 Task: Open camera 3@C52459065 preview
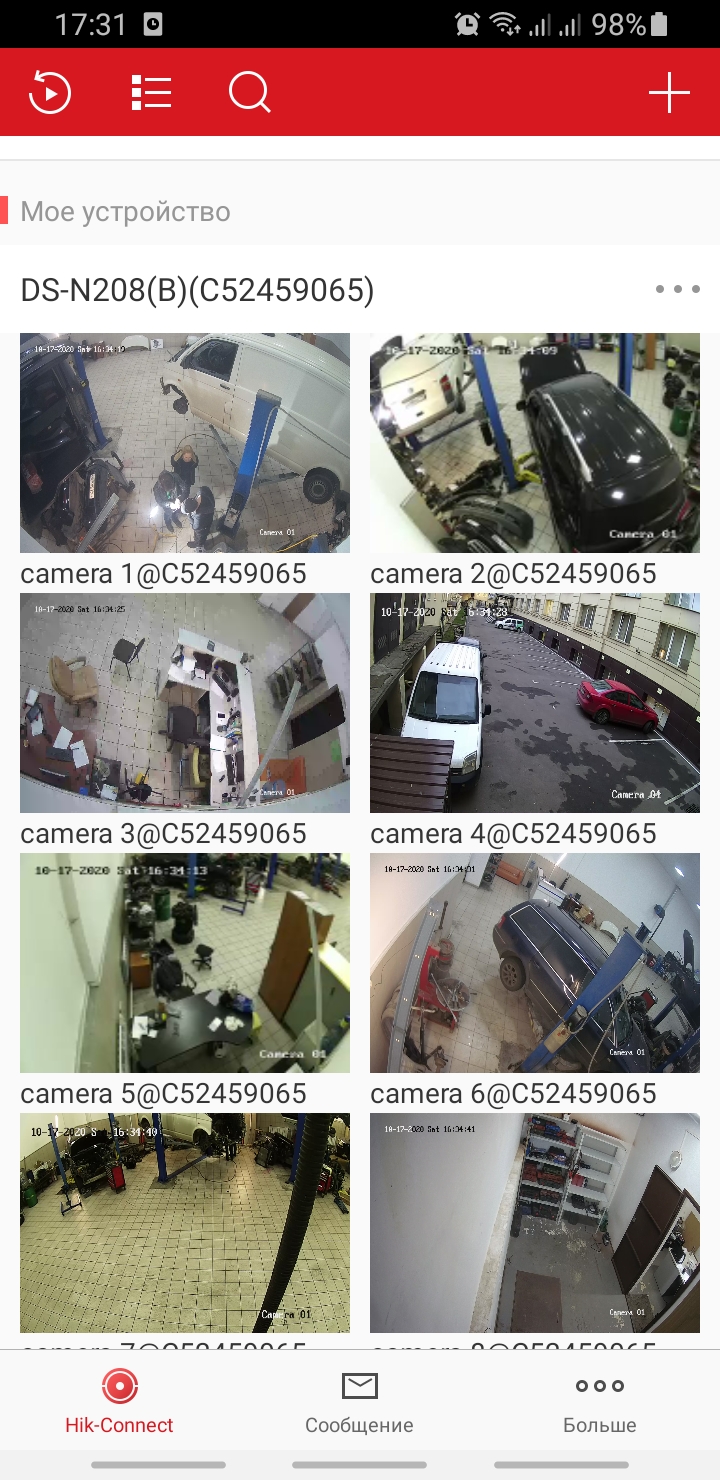[x=185, y=703]
